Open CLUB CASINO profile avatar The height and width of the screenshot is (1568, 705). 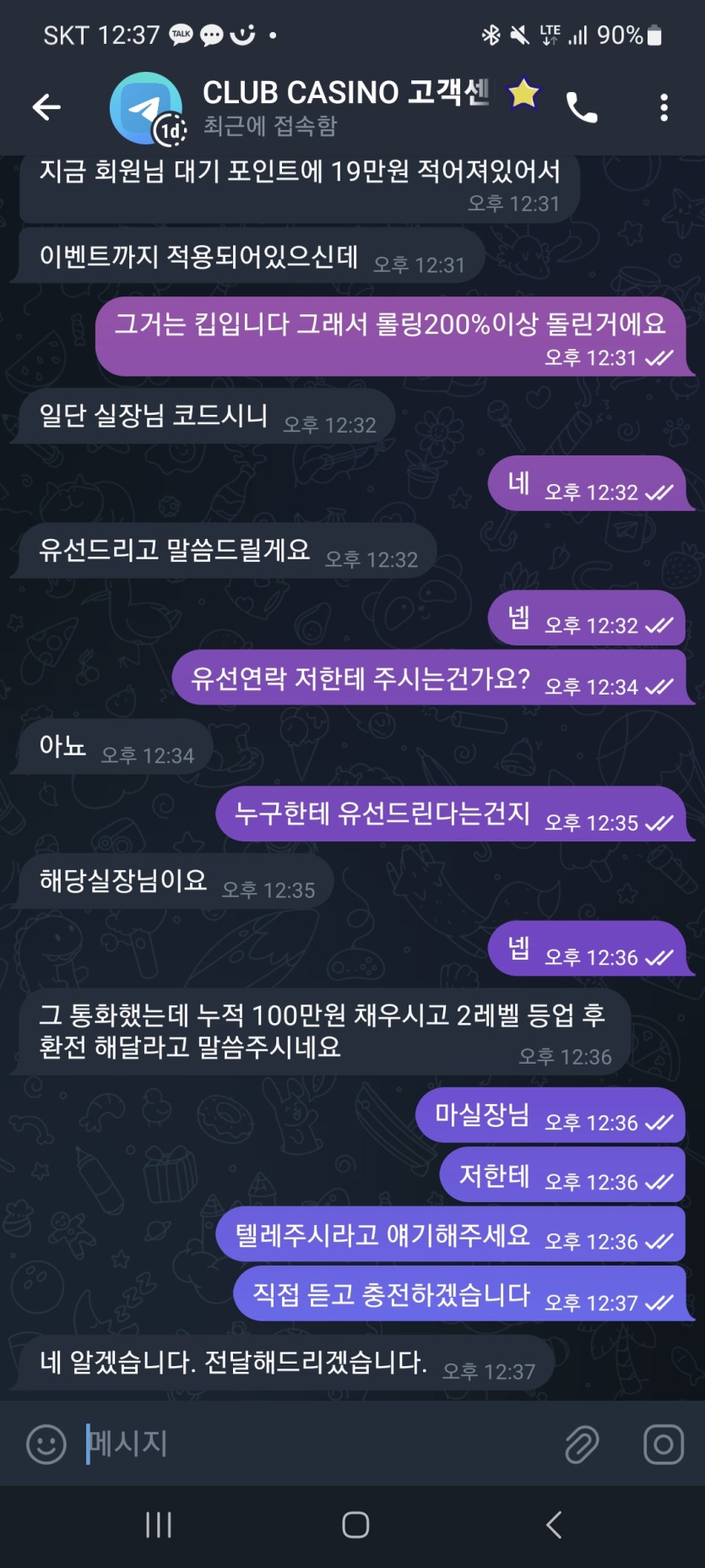(145, 108)
